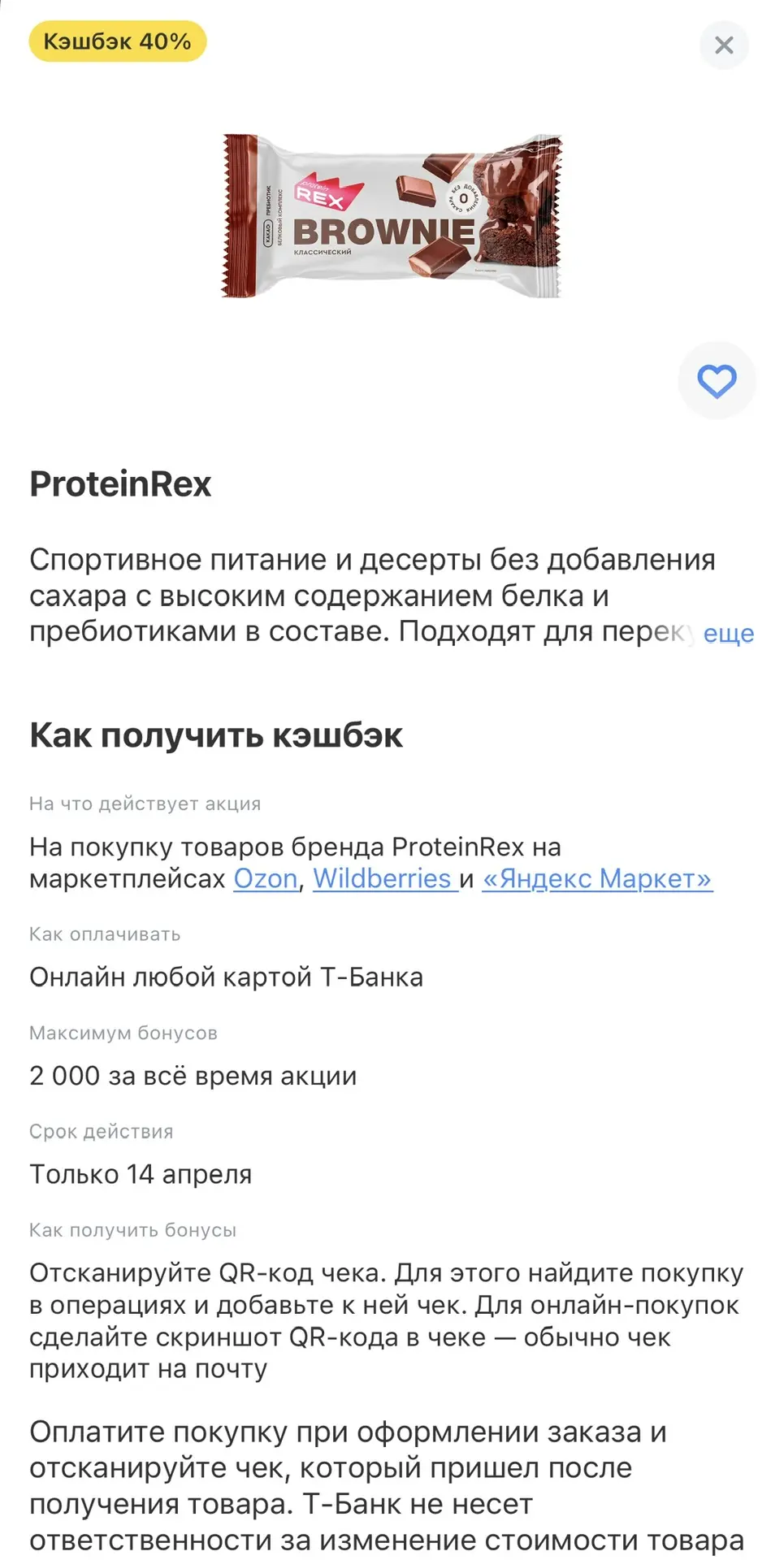Expand the description with «еще»
The height and width of the screenshot is (1560, 784).
(x=728, y=634)
